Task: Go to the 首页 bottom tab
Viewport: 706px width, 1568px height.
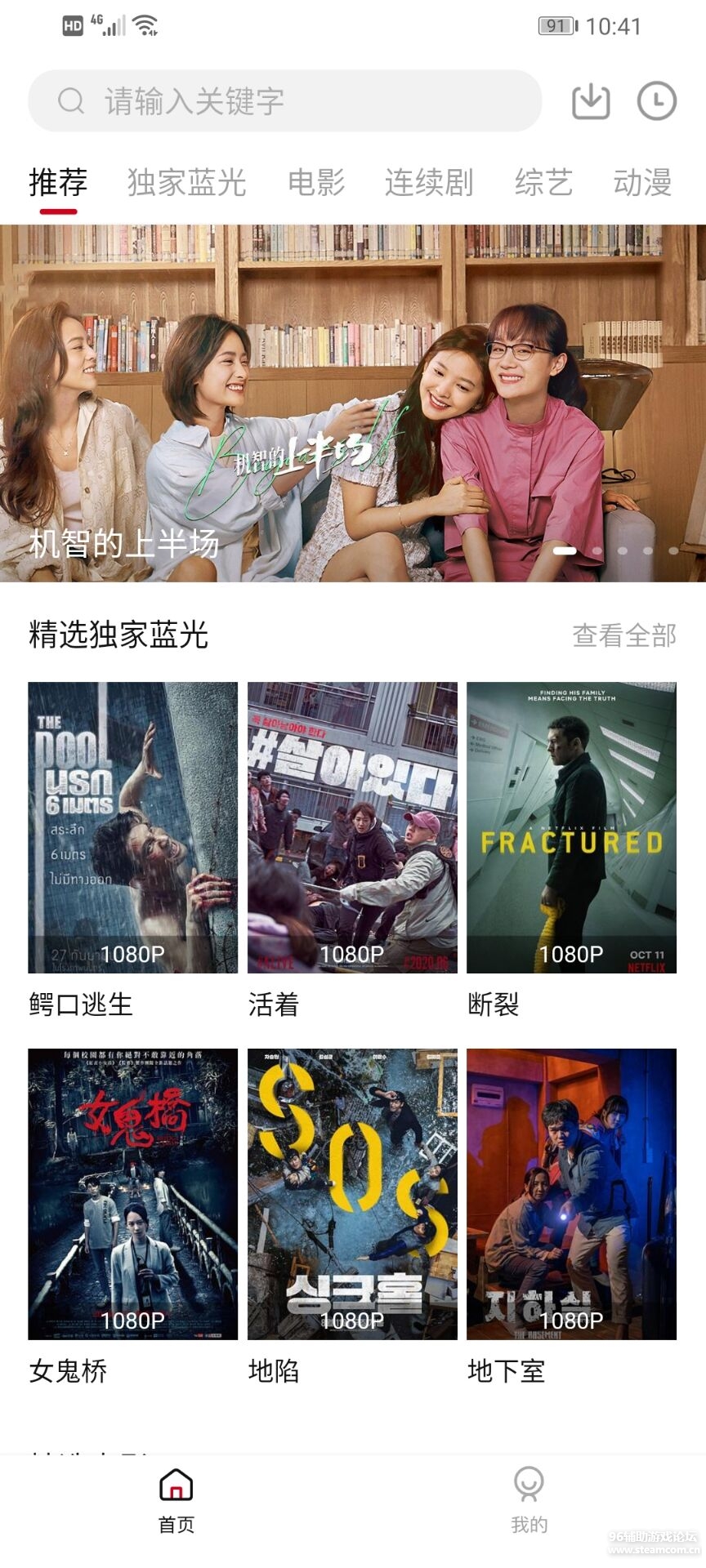Action: click(x=176, y=1501)
